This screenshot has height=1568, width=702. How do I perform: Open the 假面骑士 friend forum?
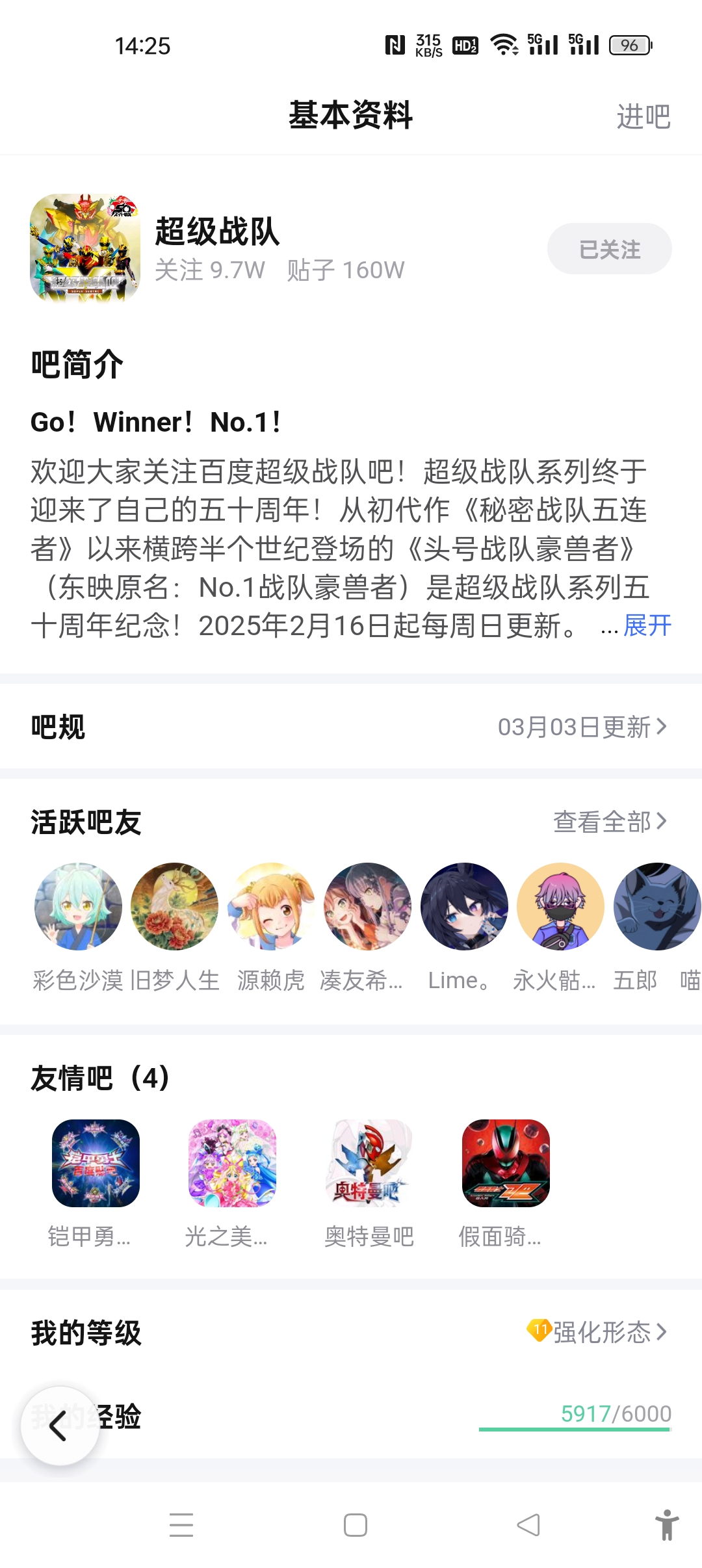[x=506, y=1164]
